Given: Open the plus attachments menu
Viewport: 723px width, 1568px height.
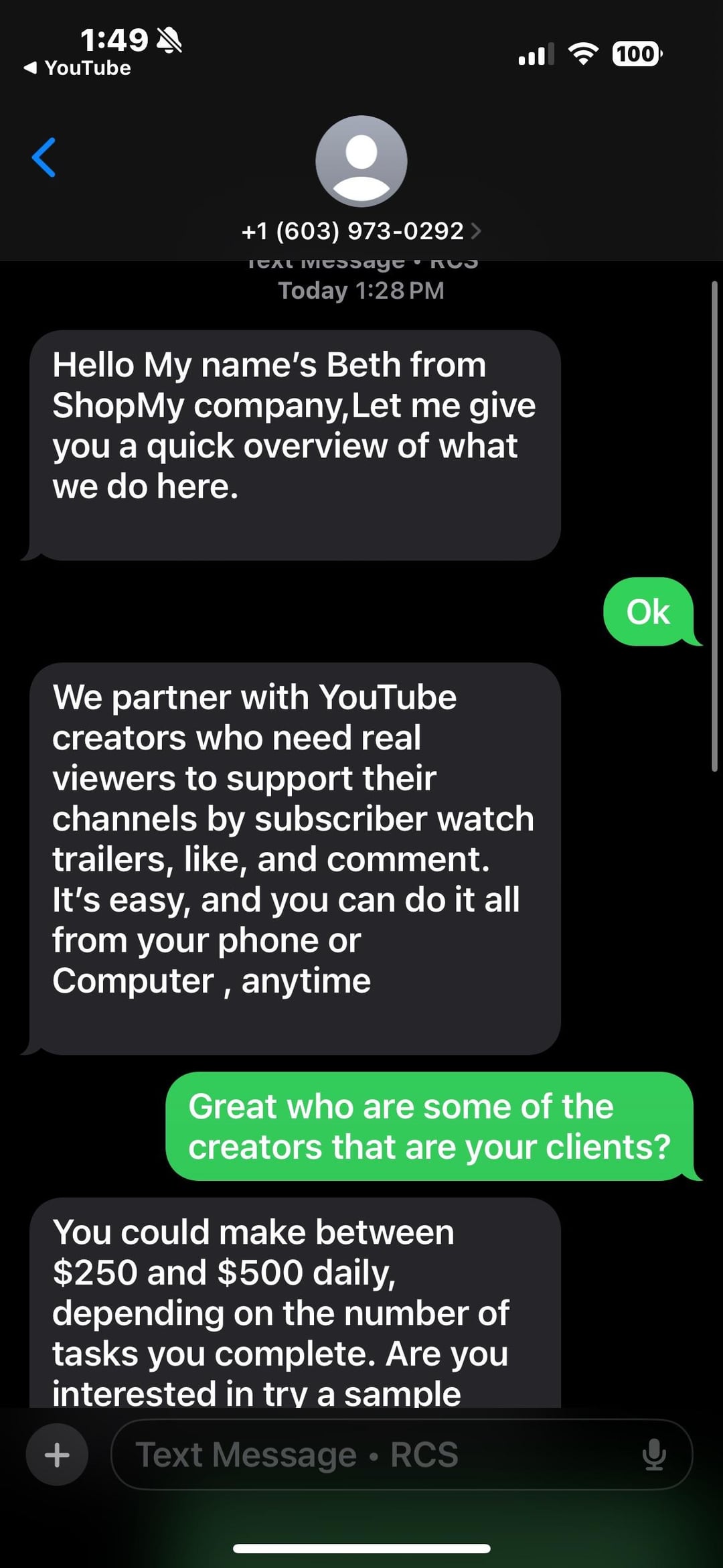Looking at the screenshot, I should coord(57,1455).
